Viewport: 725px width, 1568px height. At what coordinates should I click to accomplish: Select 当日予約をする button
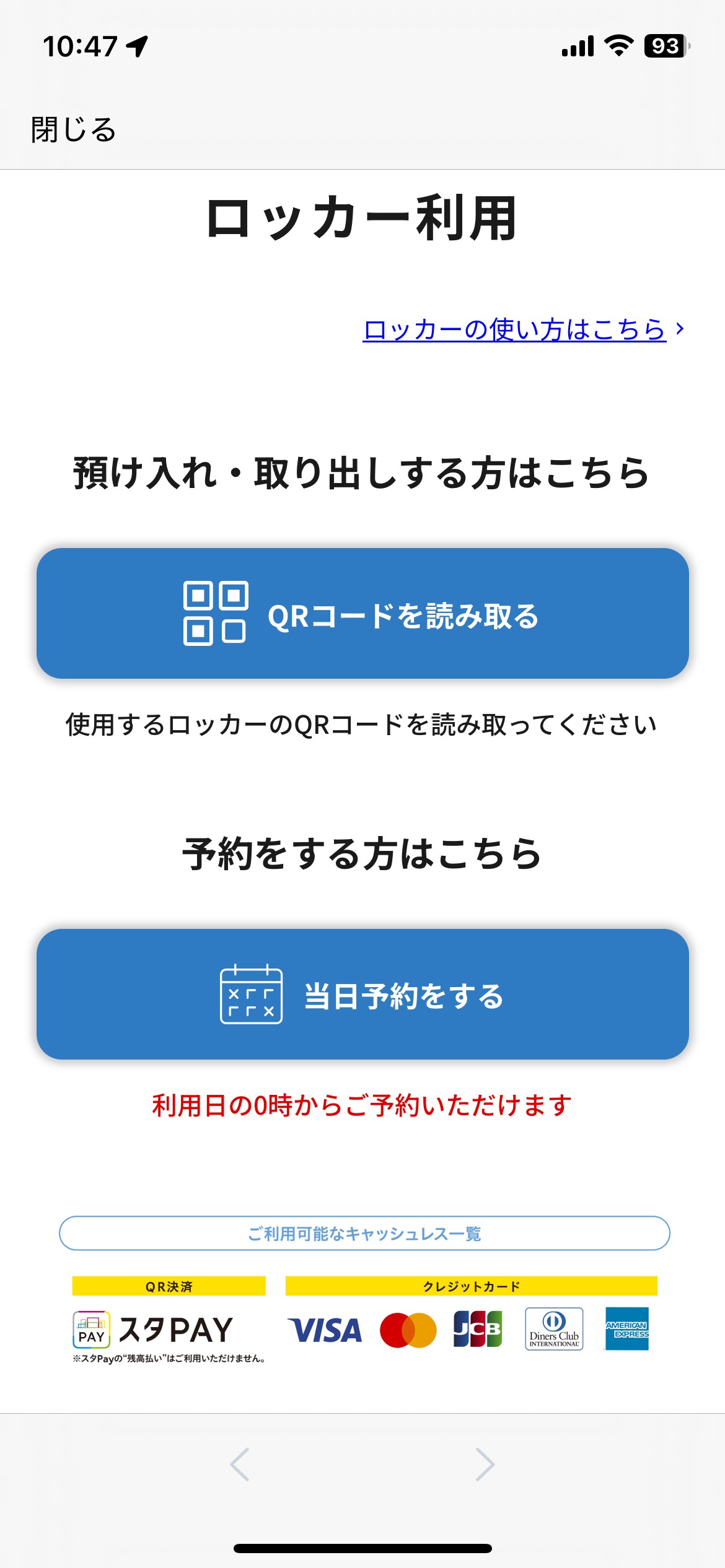(x=362, y=994)
